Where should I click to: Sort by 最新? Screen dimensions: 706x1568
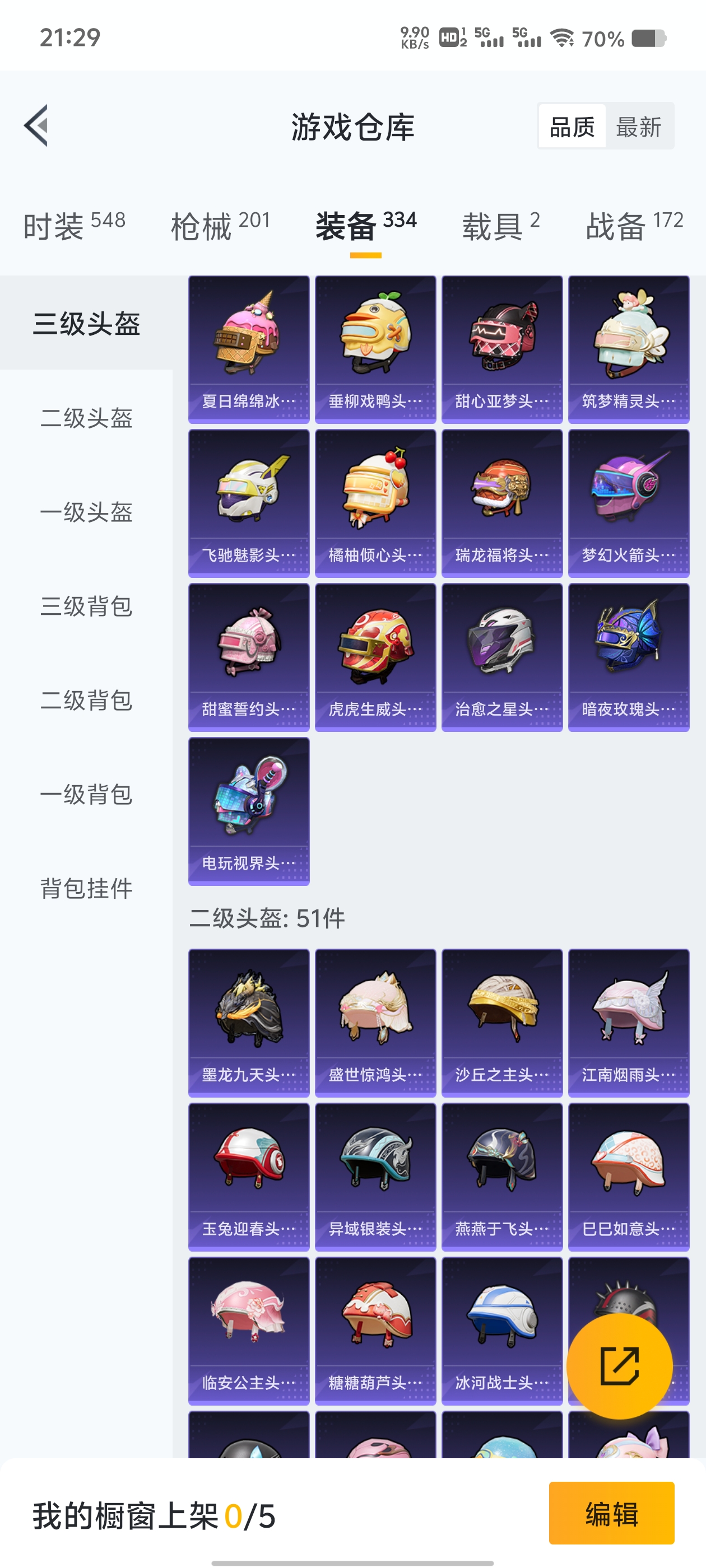point(638,127)
